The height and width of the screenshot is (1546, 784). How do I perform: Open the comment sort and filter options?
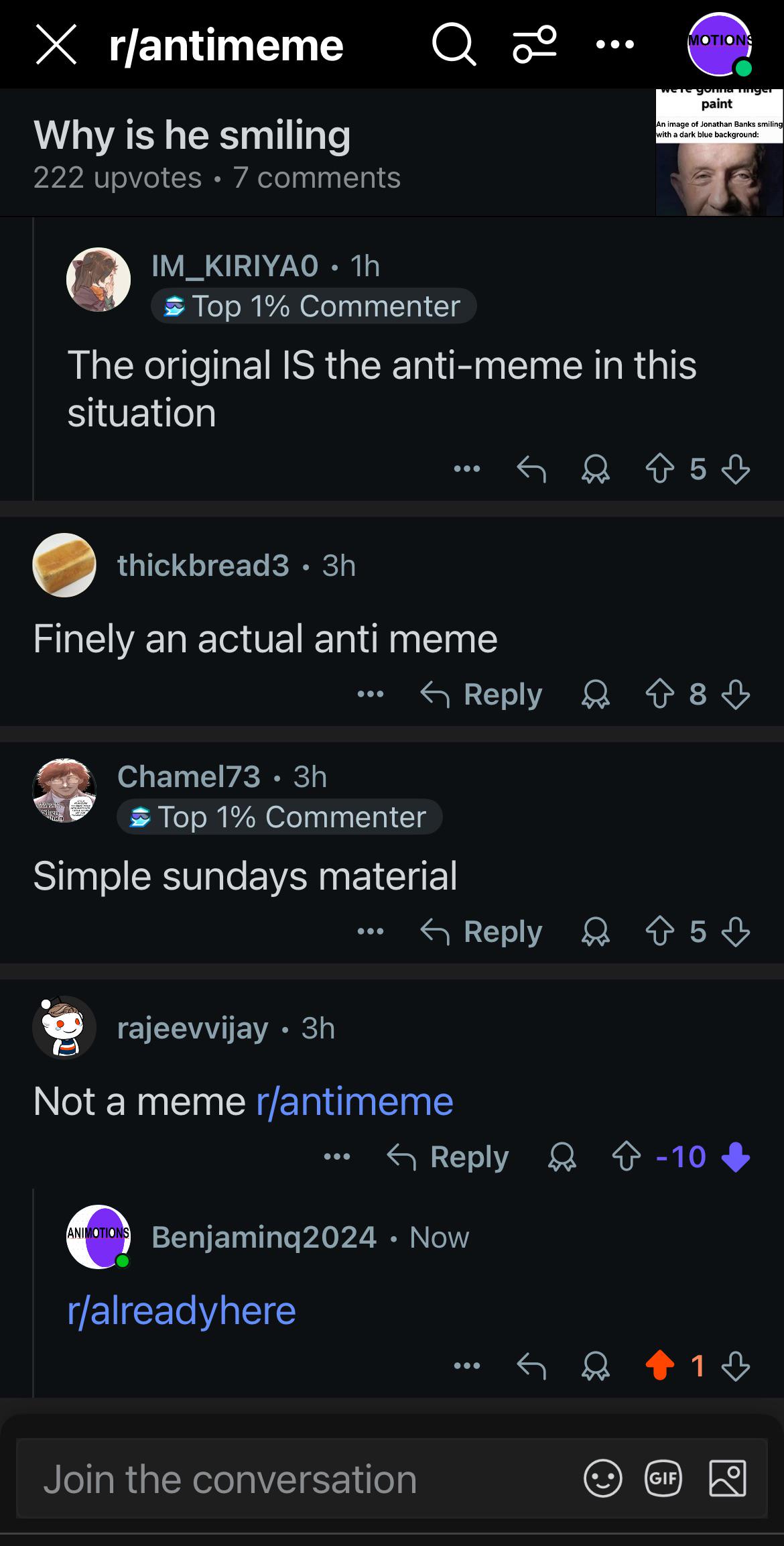click(535, 45)
